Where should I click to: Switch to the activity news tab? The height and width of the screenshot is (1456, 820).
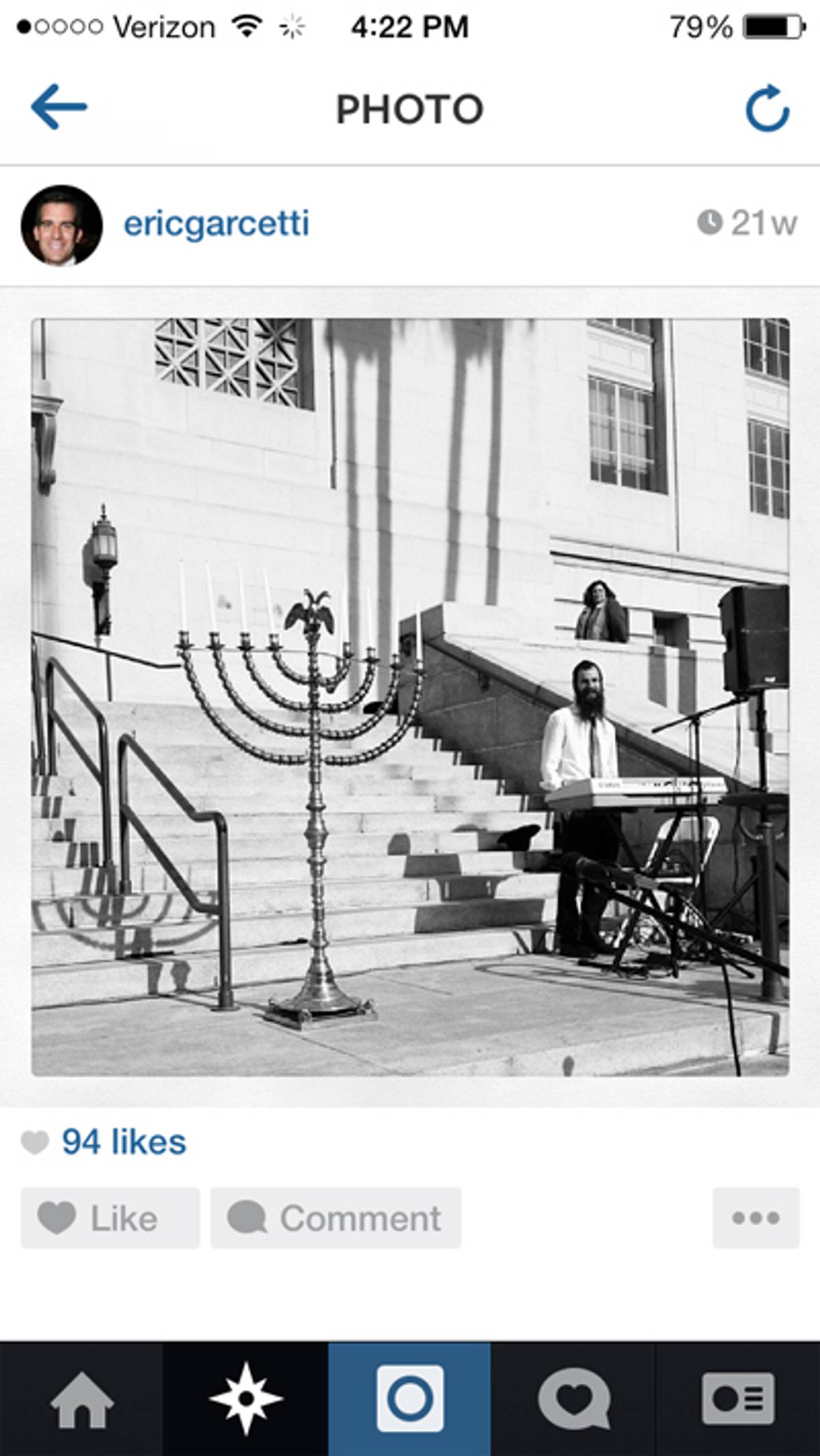click(x=573, y=1399)
